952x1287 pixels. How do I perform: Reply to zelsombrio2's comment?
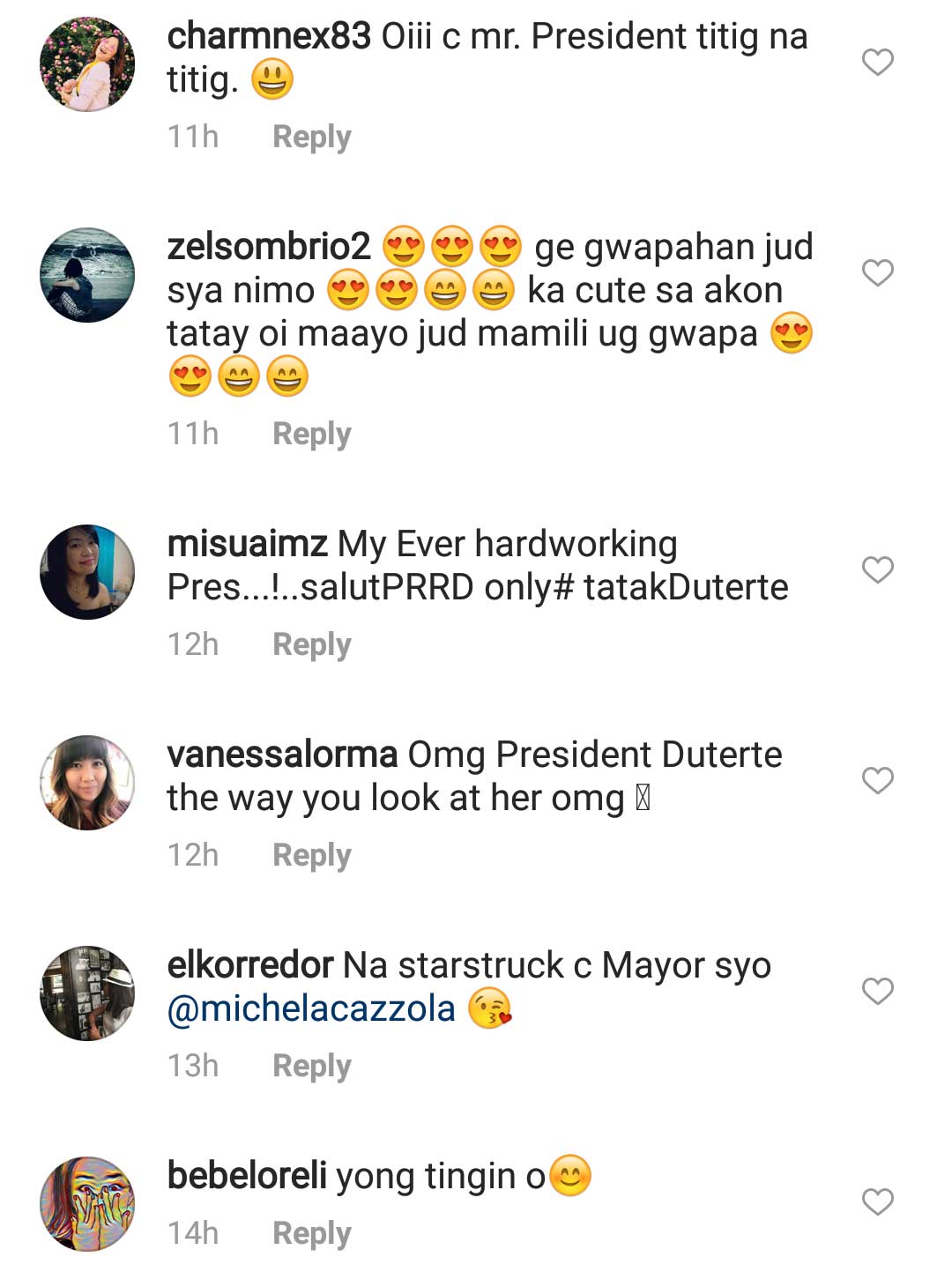coord(311,434)
